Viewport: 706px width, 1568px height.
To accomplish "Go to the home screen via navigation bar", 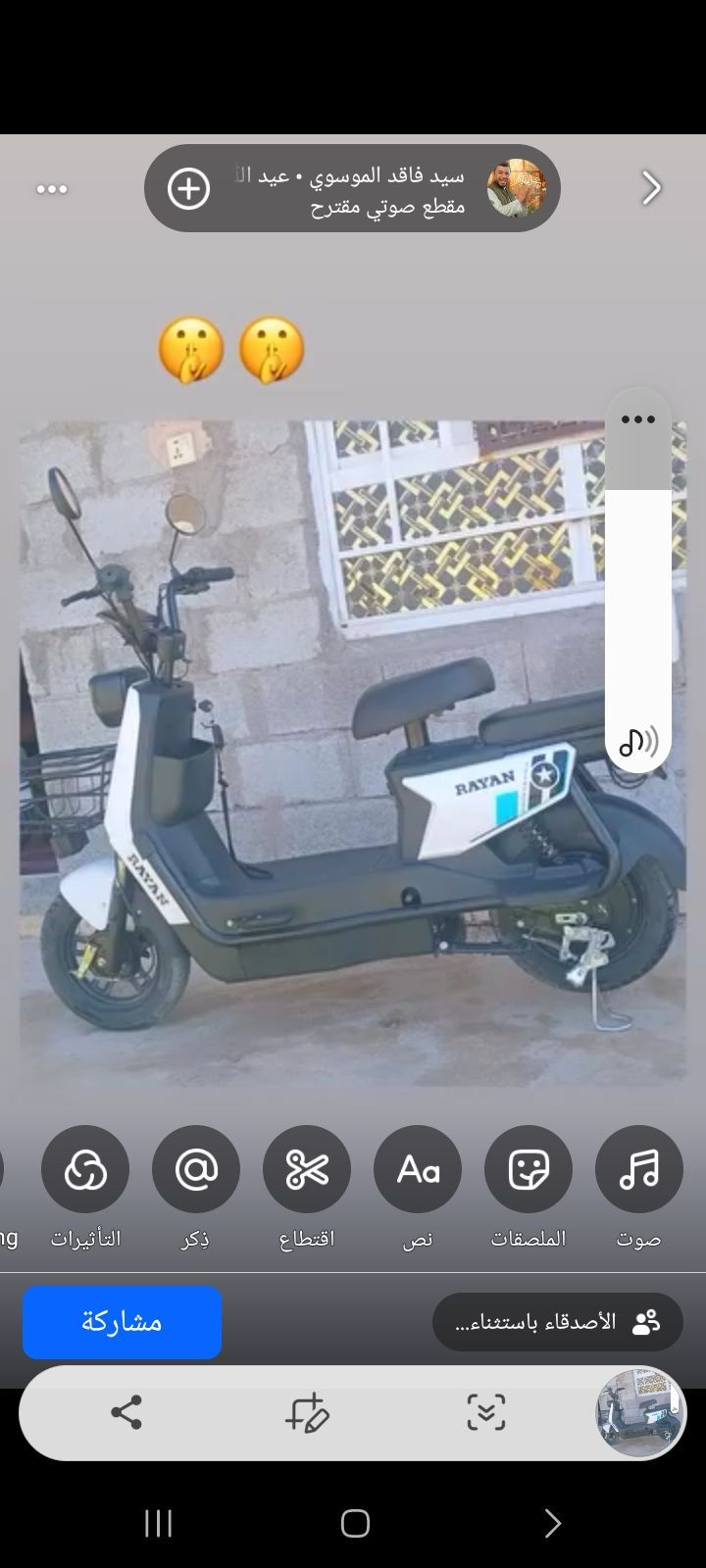I will click(355, 1523).
